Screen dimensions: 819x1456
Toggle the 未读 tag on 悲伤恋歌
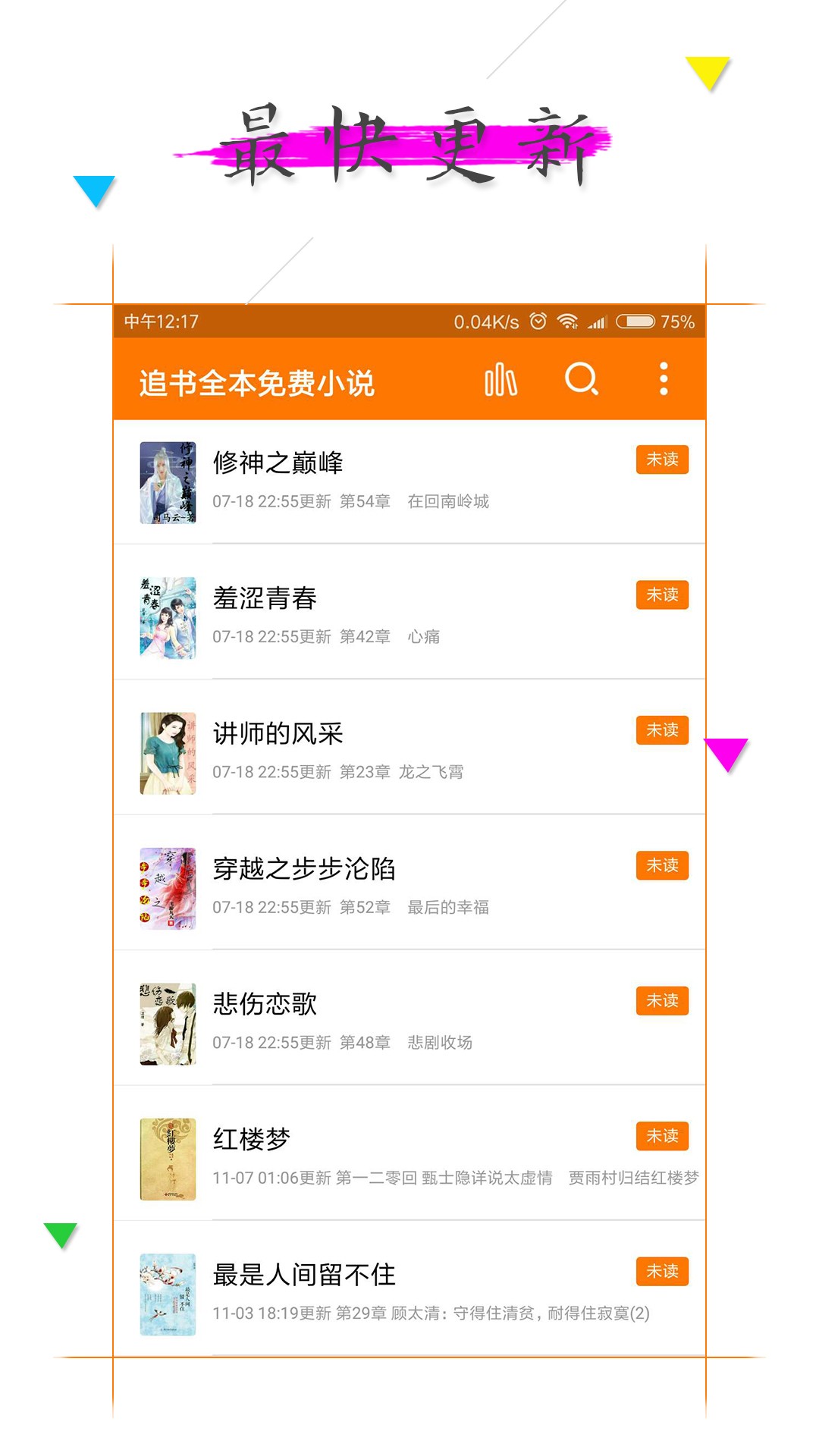661,1001
